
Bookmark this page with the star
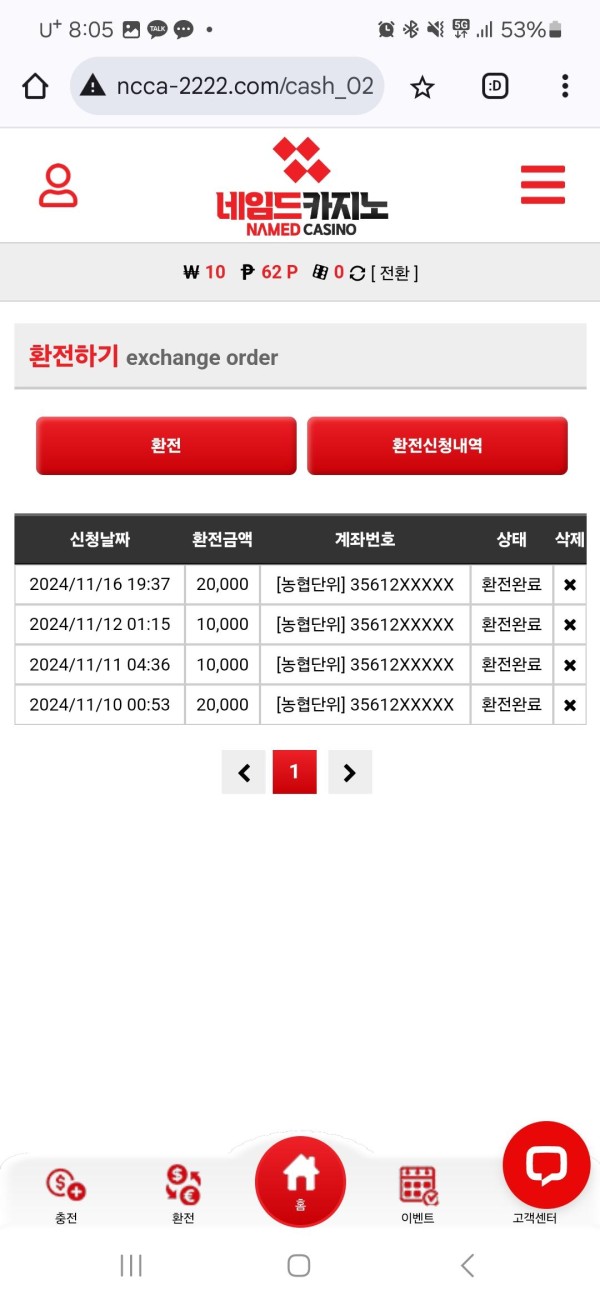(x=423, y=87)
